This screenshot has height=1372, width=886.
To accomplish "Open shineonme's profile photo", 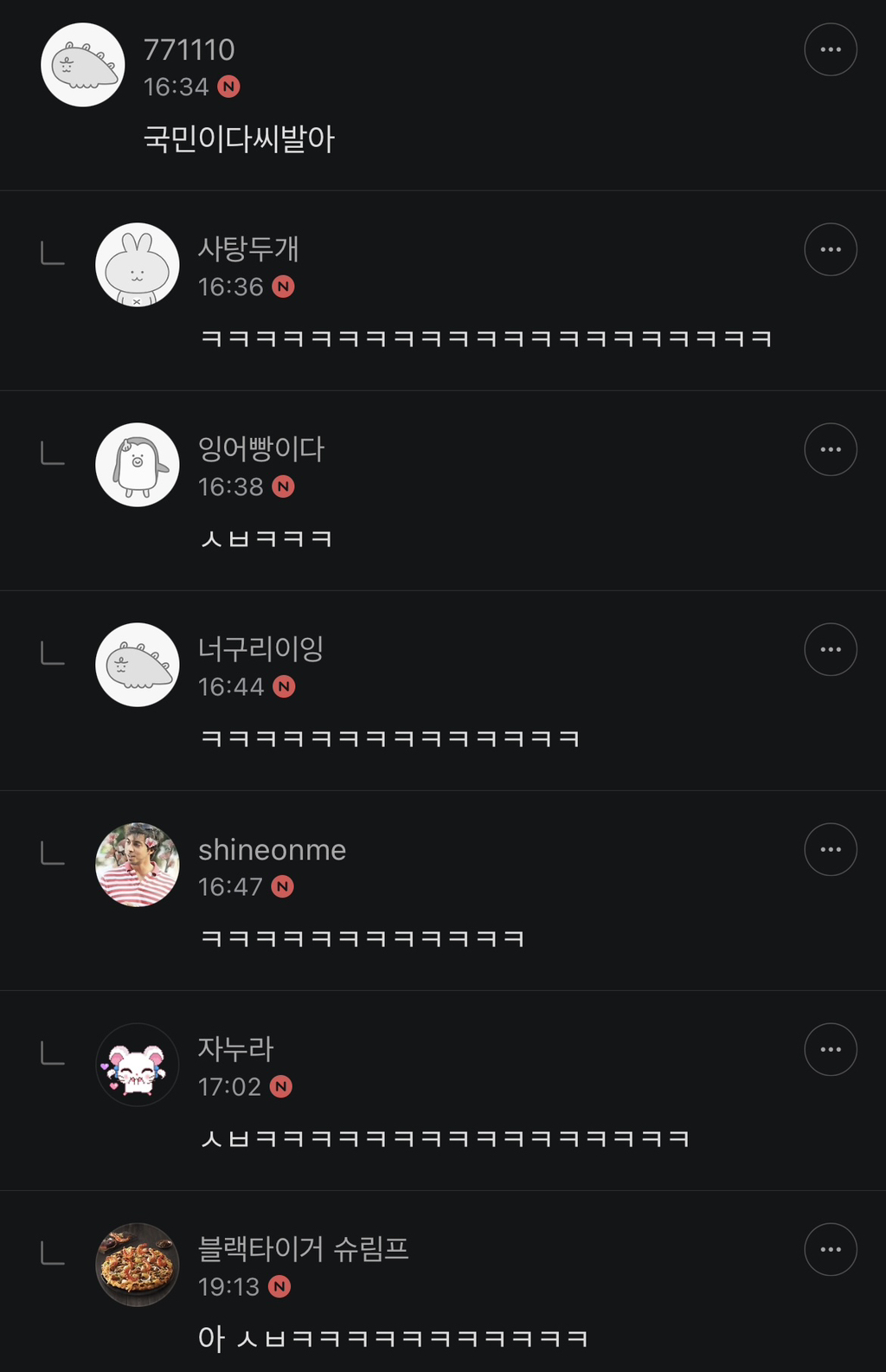I will (x=138, y=865).
